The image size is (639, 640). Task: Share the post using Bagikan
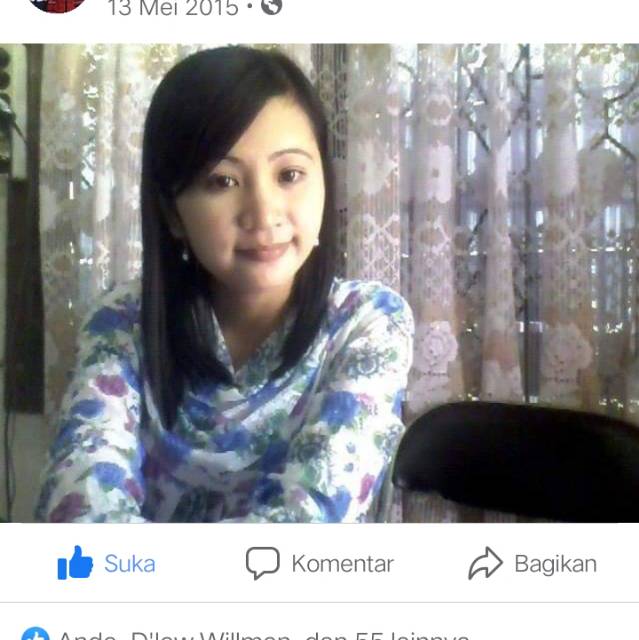click(x=533, y=563)
